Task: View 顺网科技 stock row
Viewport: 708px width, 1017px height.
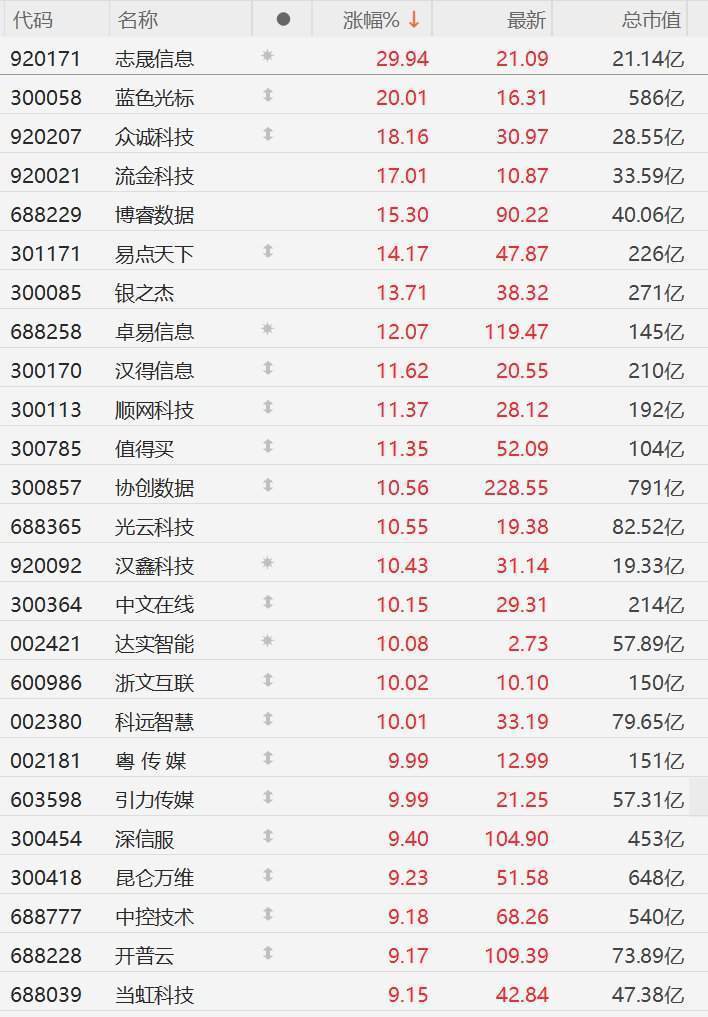Action: coord(154,410)
